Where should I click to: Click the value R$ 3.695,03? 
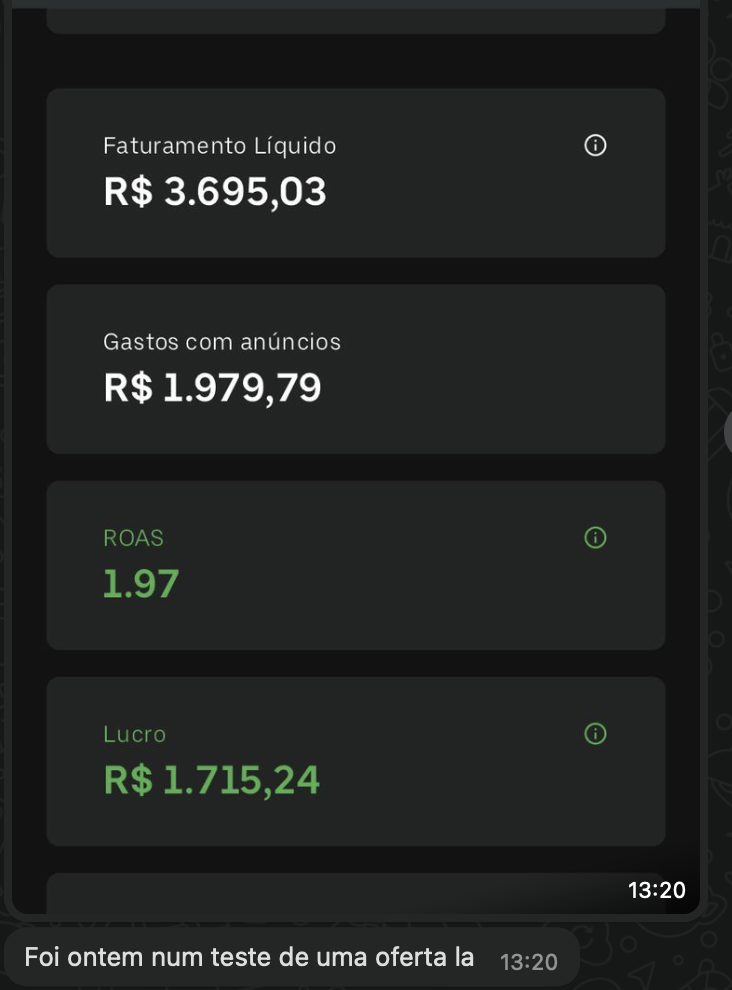point(215,190)
